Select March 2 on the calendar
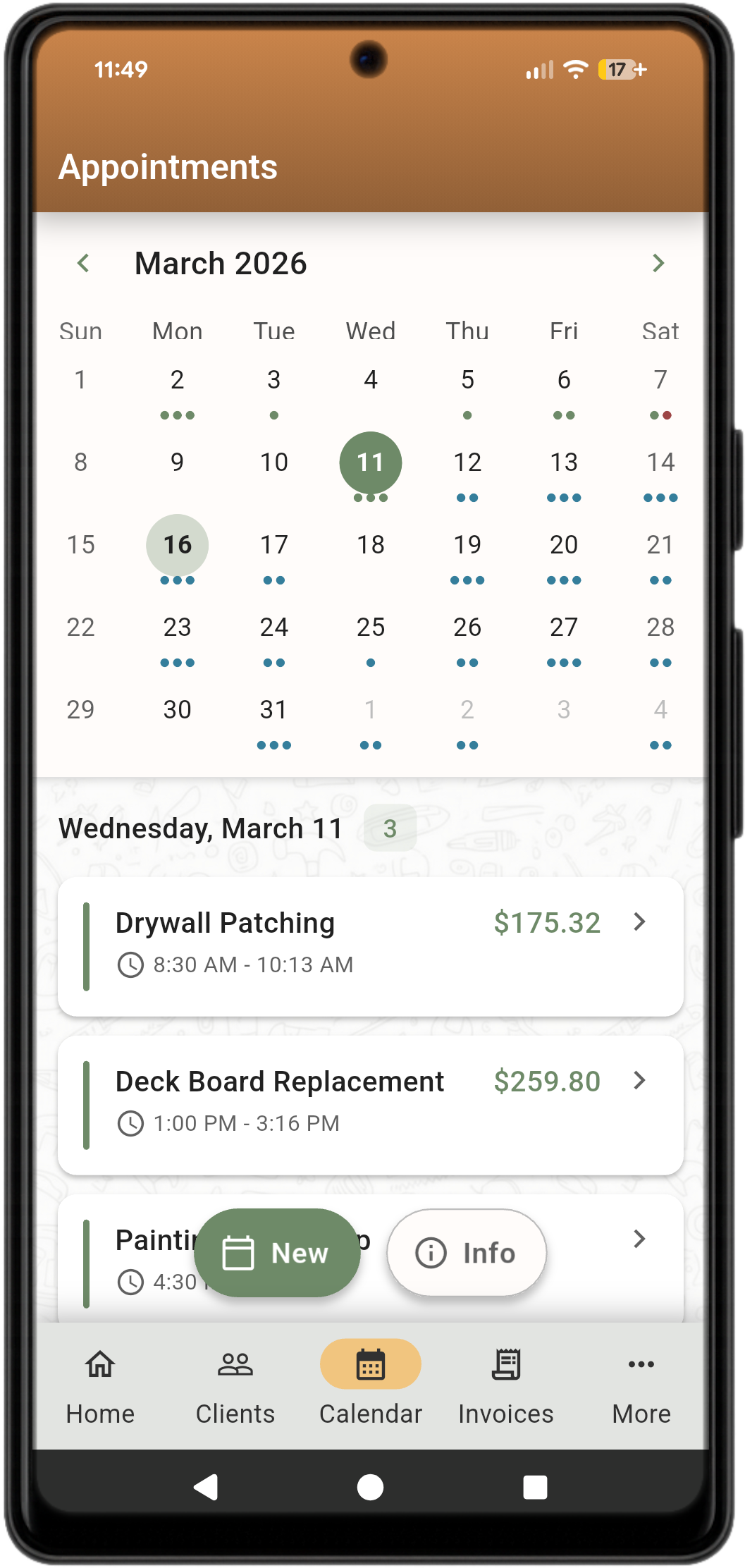Screen dimensions: 745x1568 (177, 380)
